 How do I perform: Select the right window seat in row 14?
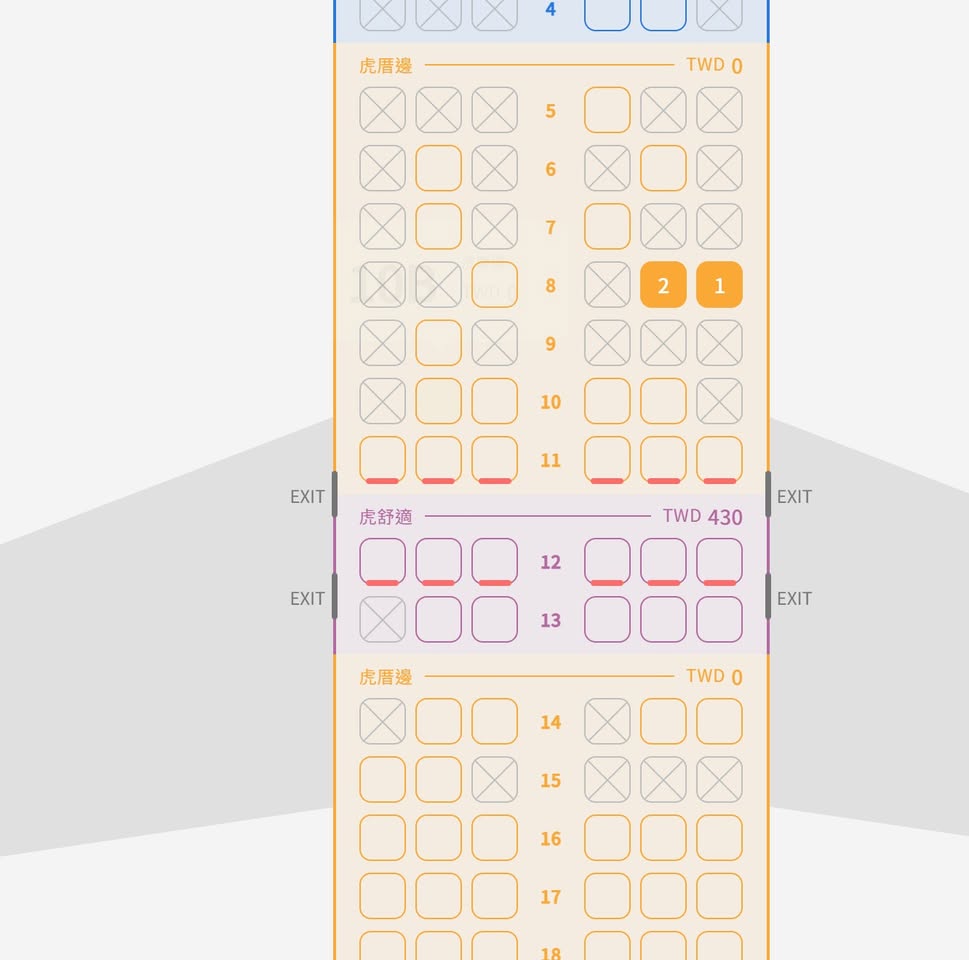pos(719,721)
